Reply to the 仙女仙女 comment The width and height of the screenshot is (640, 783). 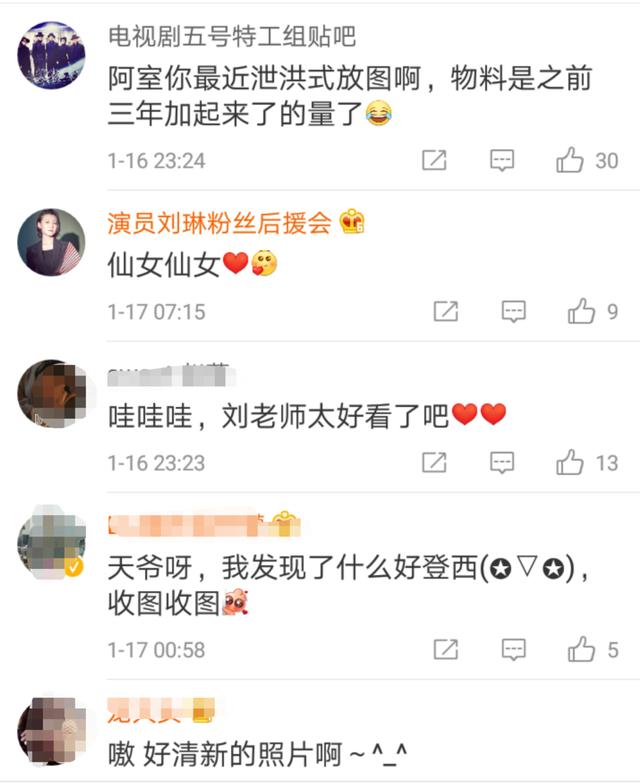(513, 312)
